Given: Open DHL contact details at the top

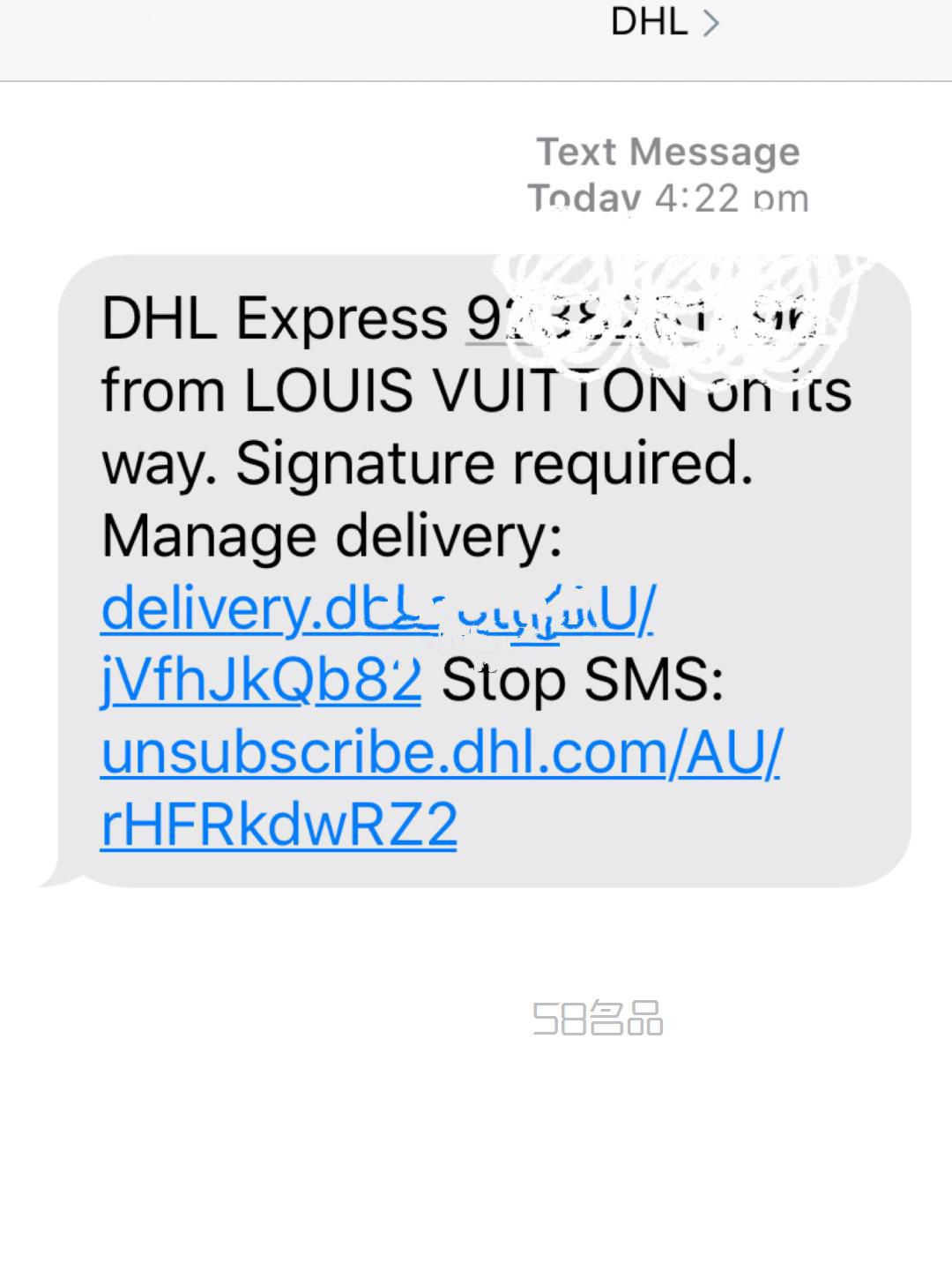Looking at the screenshot, I should pyautogui.click(x=665, y=23).
